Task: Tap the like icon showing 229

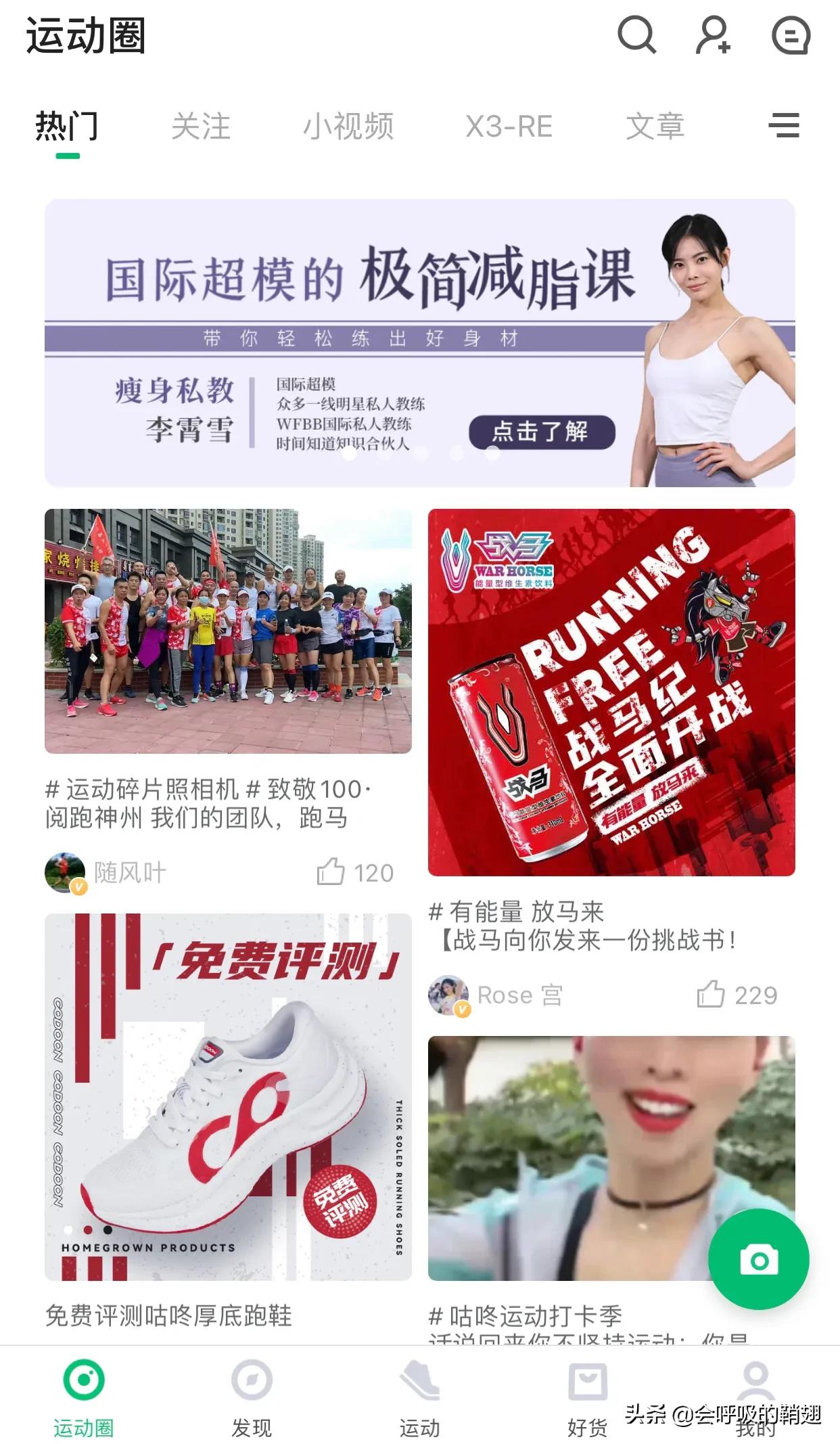Action: pos(711,995)
